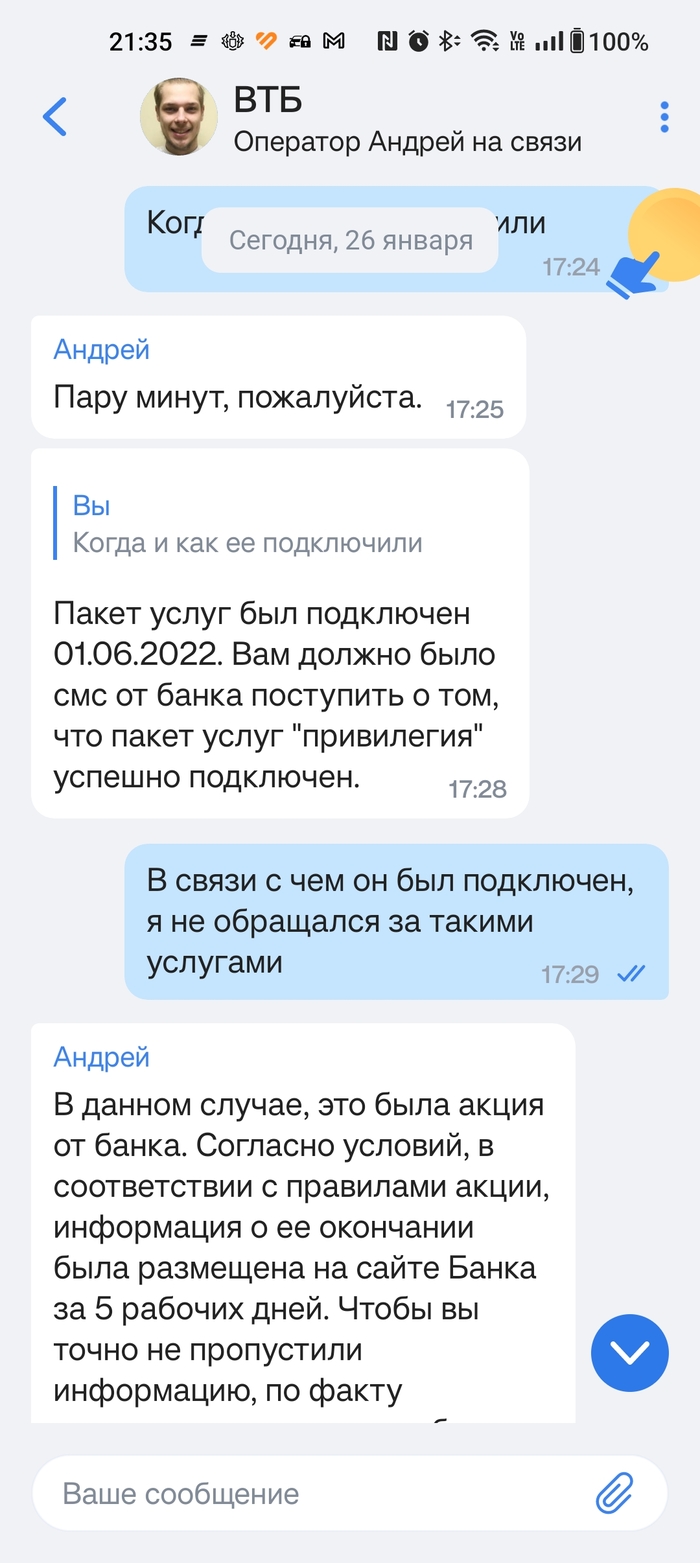The width and height of the screenshot is (700, 1563).
Task: Open operator Андрей's profile picture
Action: point(179,117)
